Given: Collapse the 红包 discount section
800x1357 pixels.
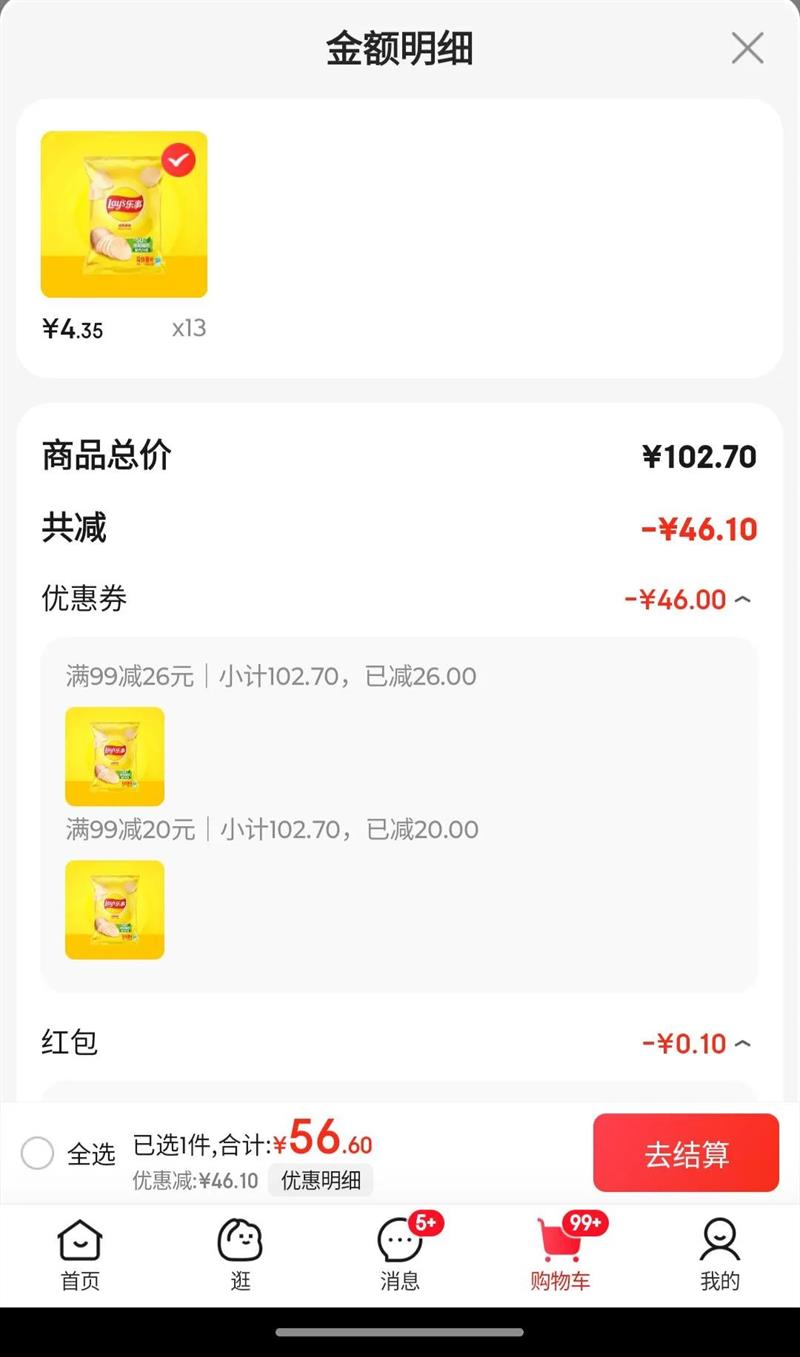Looking at the screenshot, I should tap(742, 1044).
